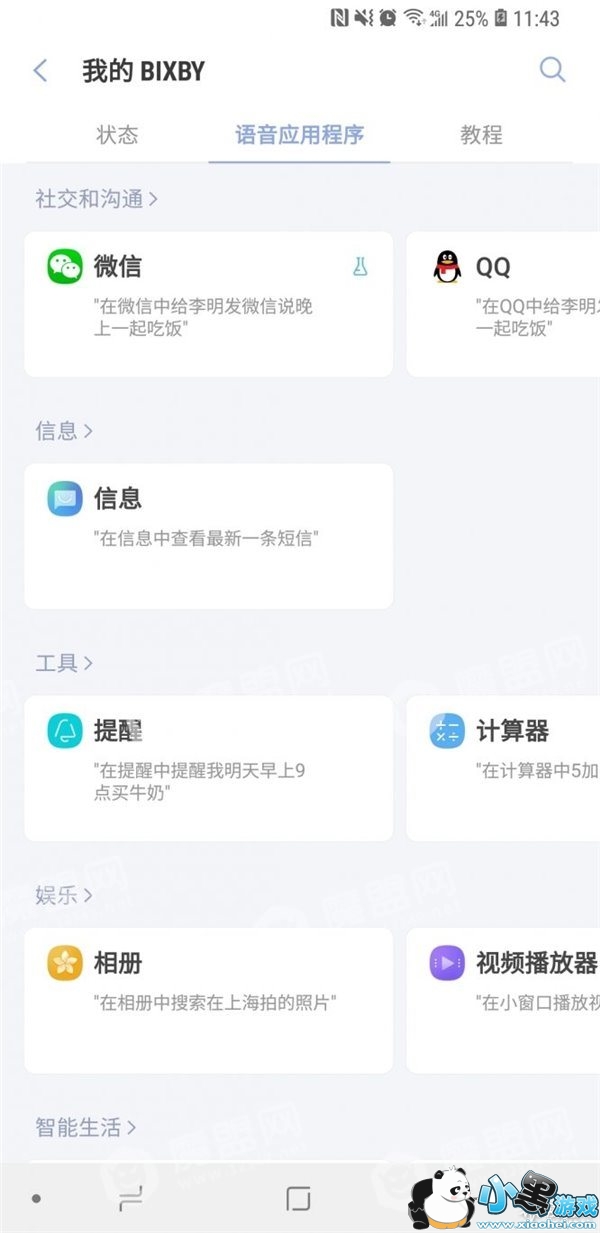Open the 提醒 voice command card
600x1233 pixels.
click(x=208, y=768)
